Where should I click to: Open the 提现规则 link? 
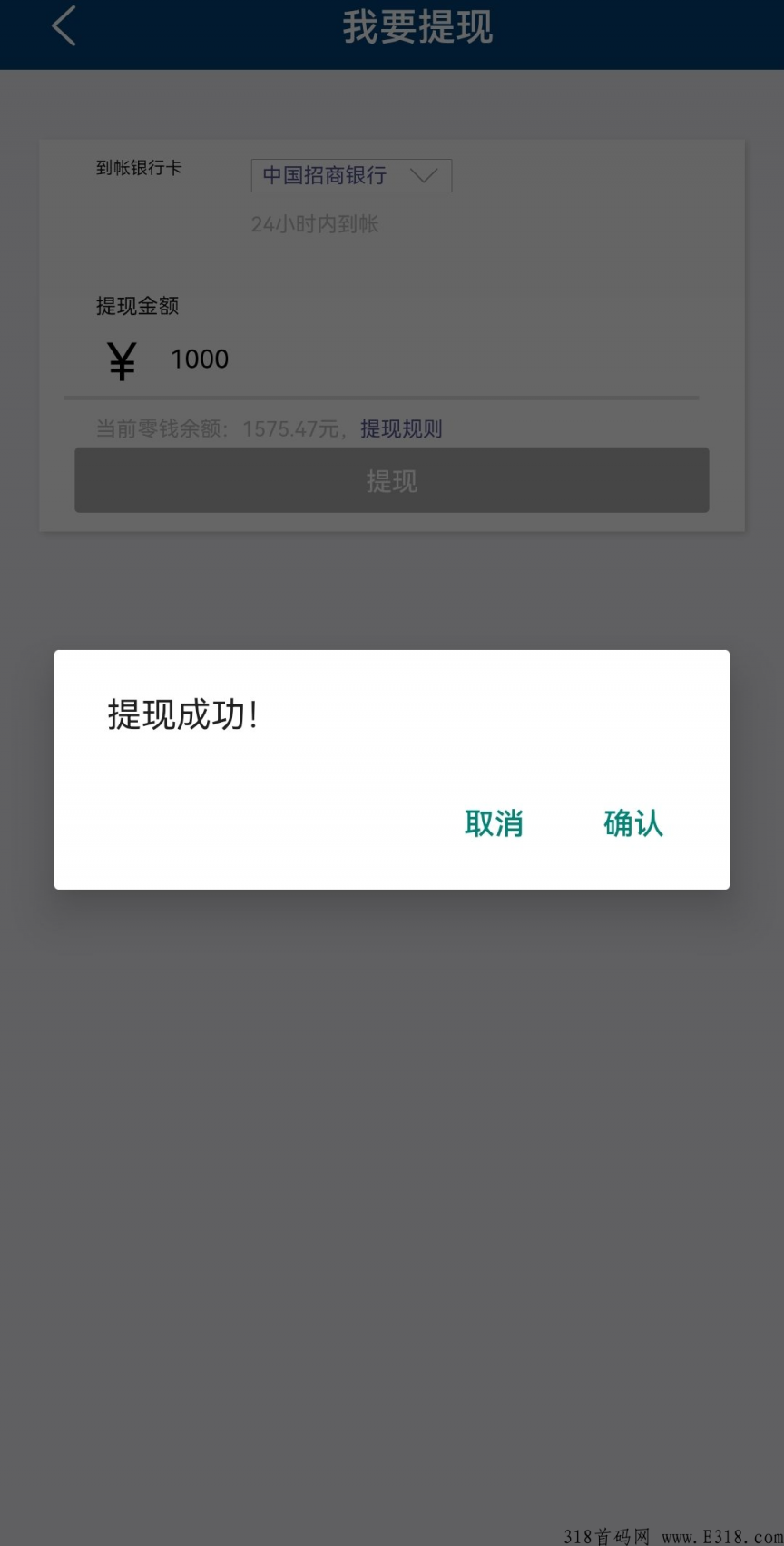click(x=401, y=428)
